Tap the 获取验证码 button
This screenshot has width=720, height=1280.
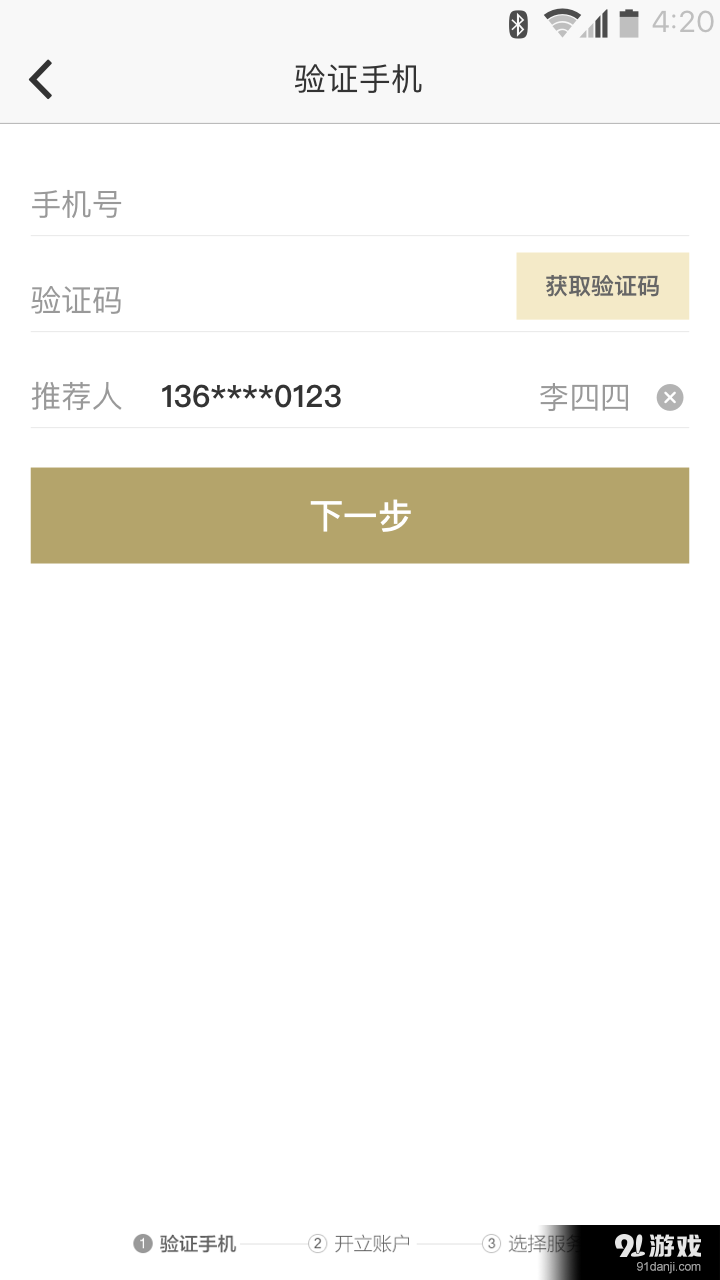602,286
